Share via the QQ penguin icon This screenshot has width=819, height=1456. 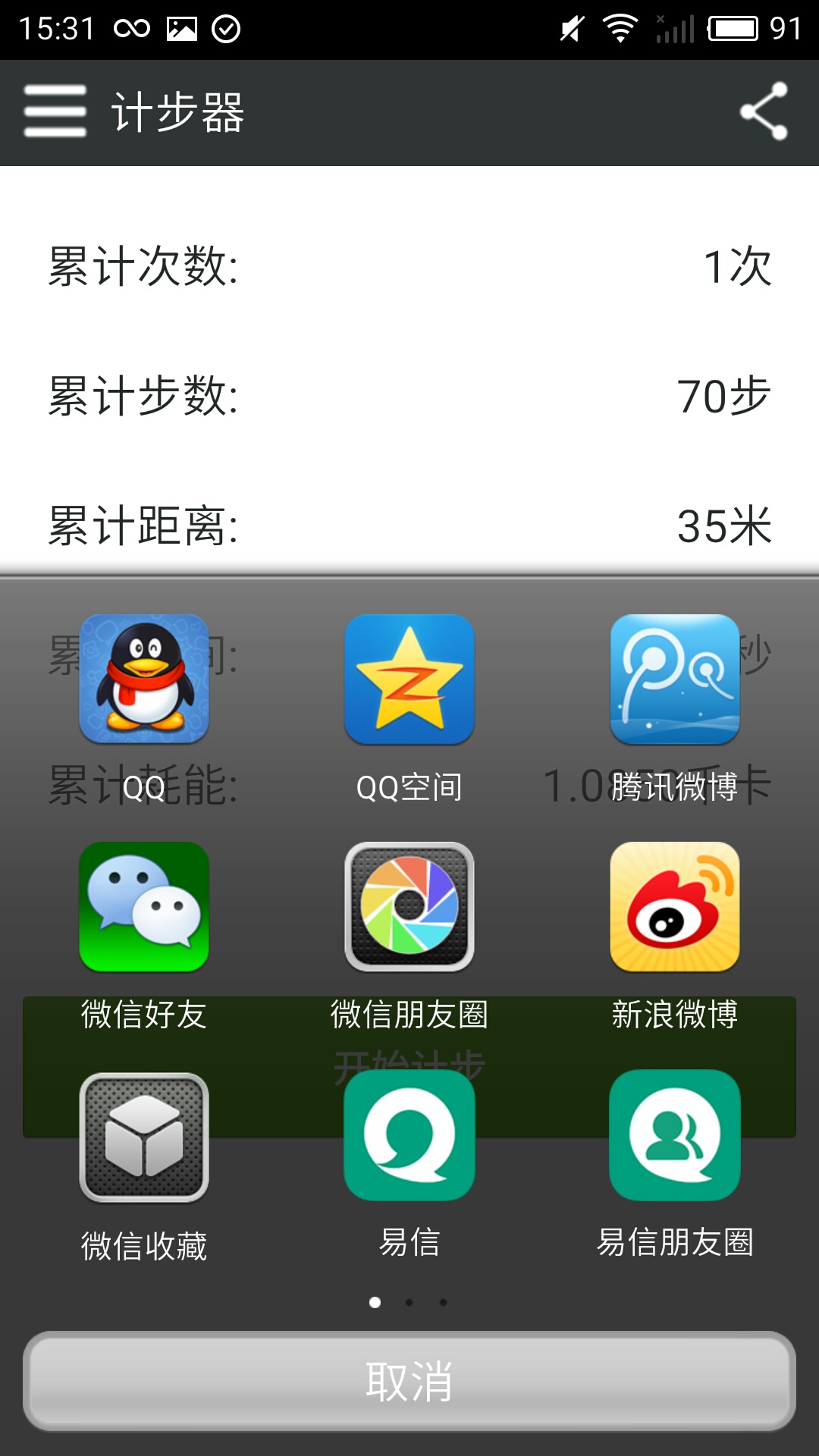point(144,680)
